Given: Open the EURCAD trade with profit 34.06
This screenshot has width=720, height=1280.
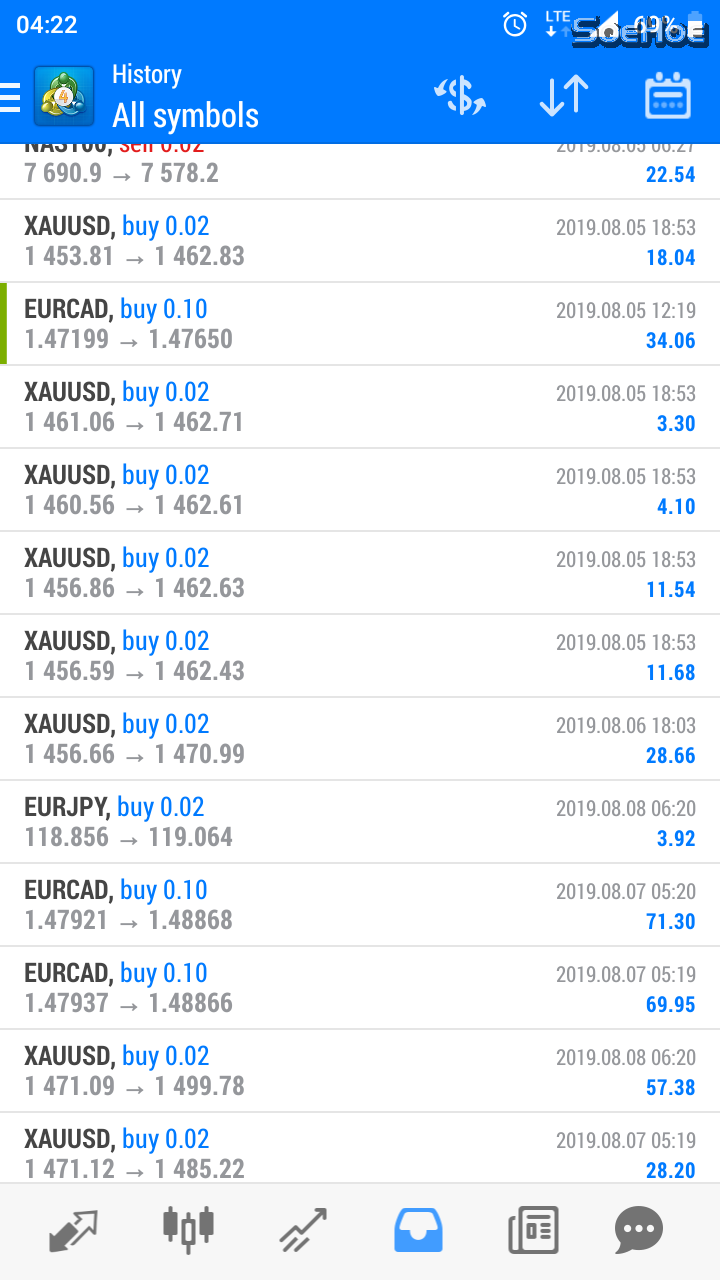Looking at the screenshot, I should click(360, 324).
